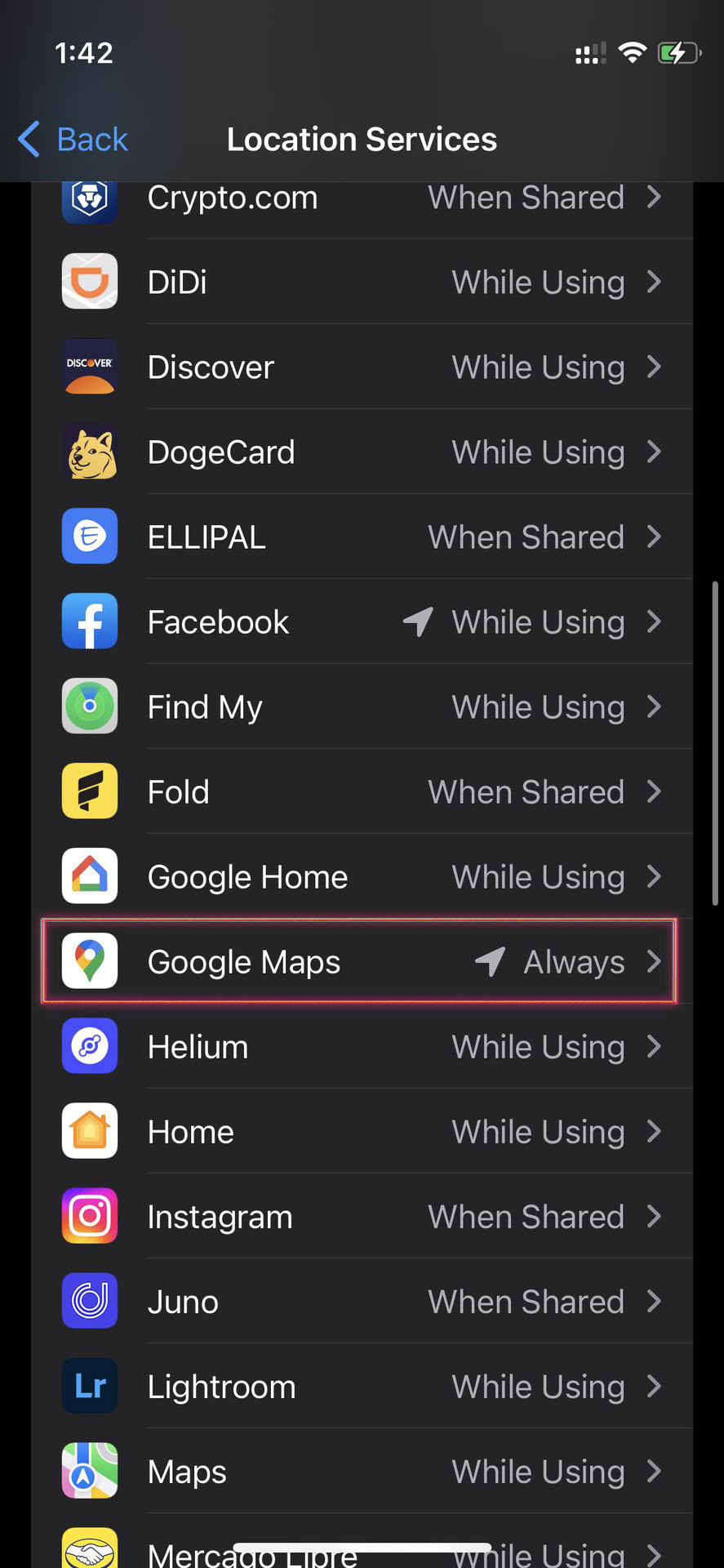724x1568 pixels.
Task: Open Google Maps location settings
Action: point(362,961)
